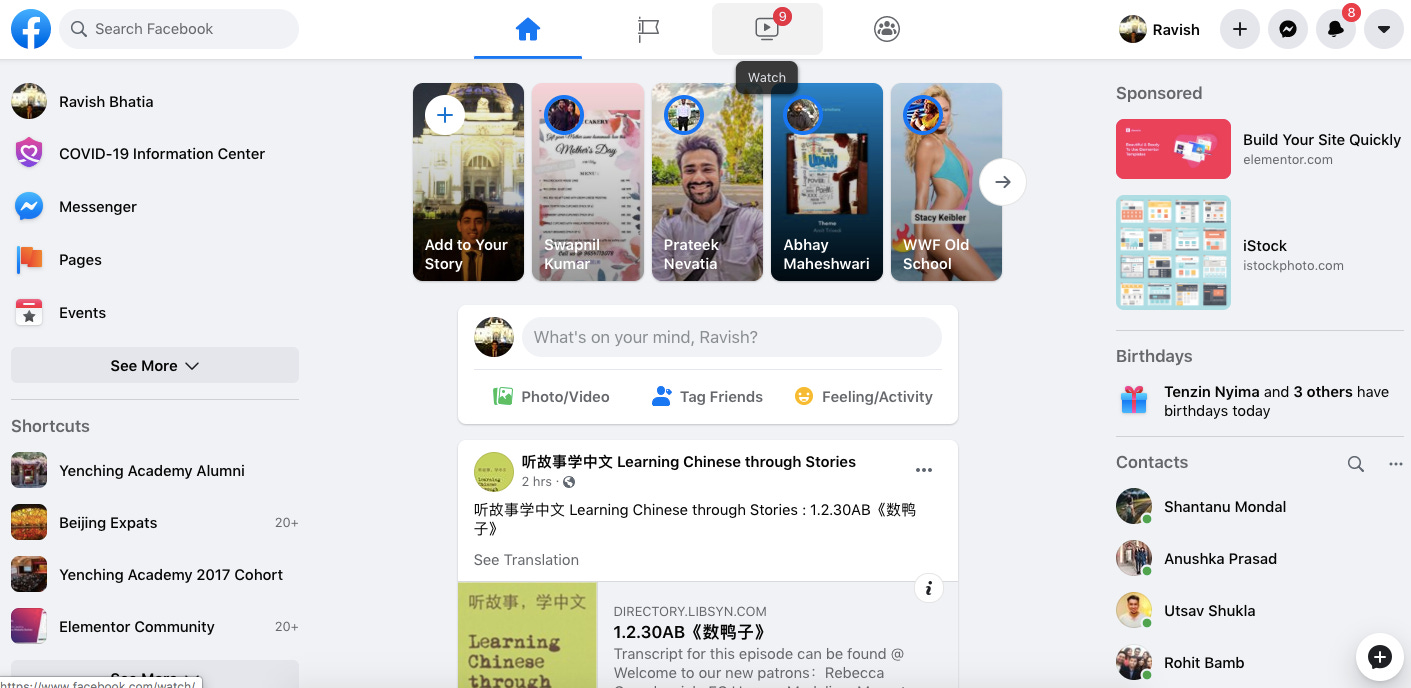
Task: Open the post options three-dot menu
Action: point(923,469)
